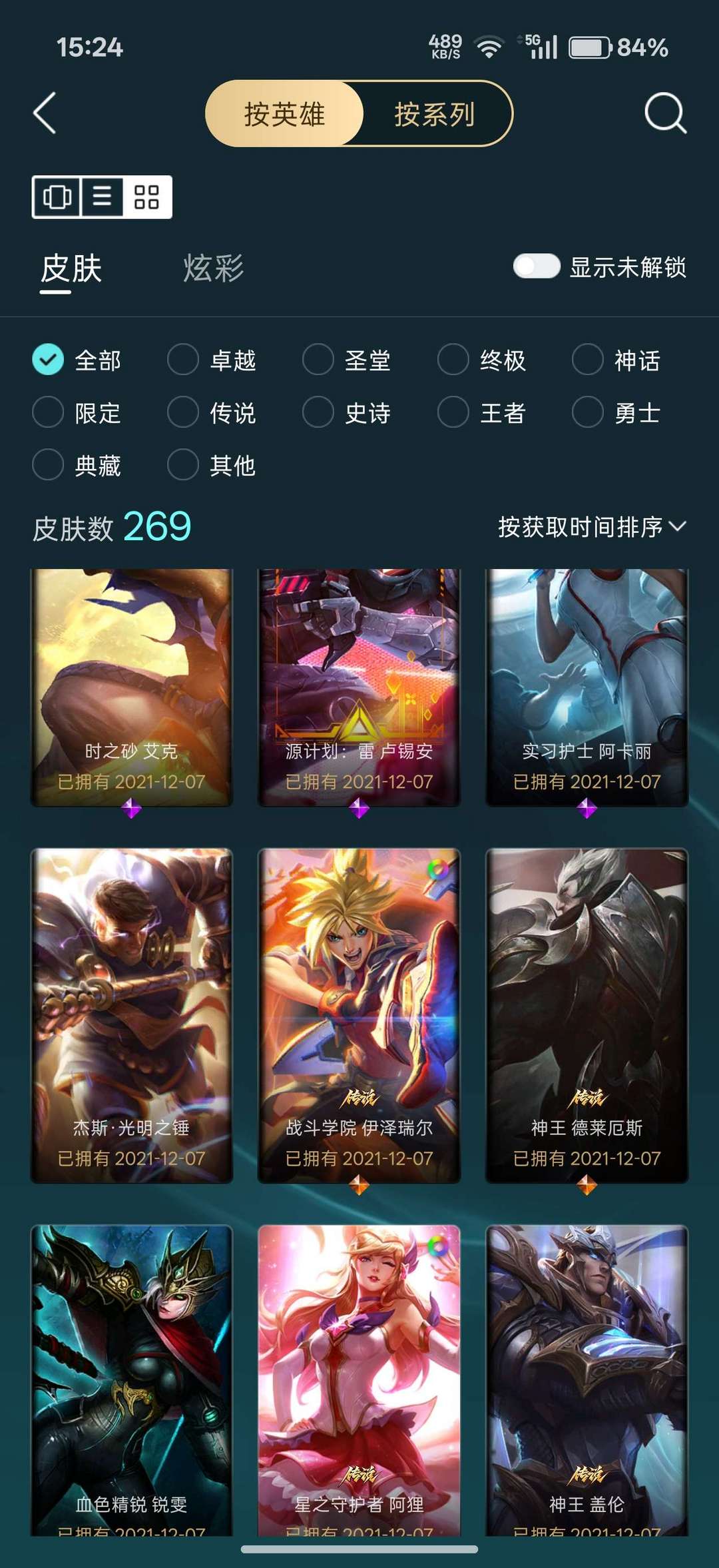Screen dimensions: 719x1568
Task: Filter by 典藏 skins
Action: [x=77, y=465]
